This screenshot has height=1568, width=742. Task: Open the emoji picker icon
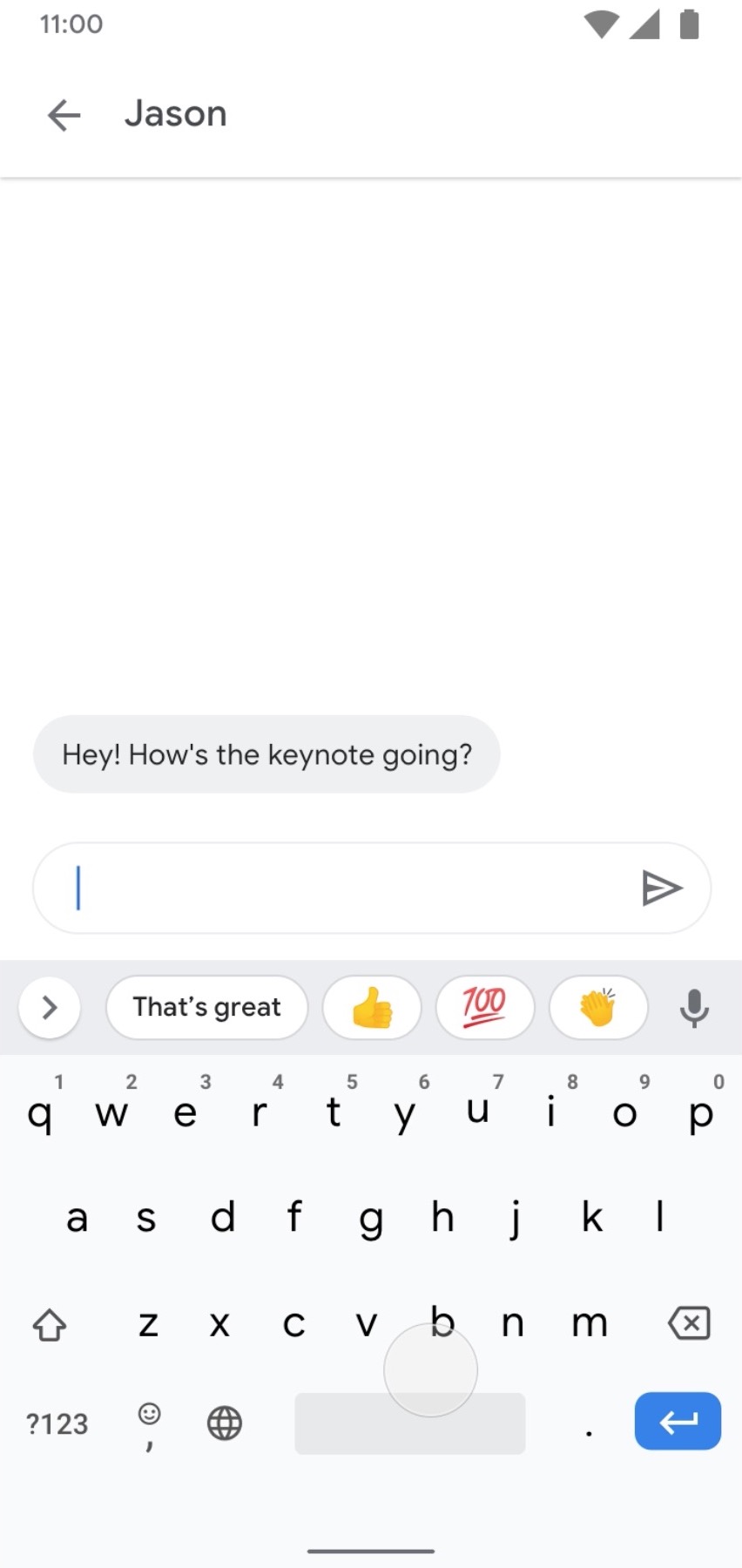coord(148,1420)
